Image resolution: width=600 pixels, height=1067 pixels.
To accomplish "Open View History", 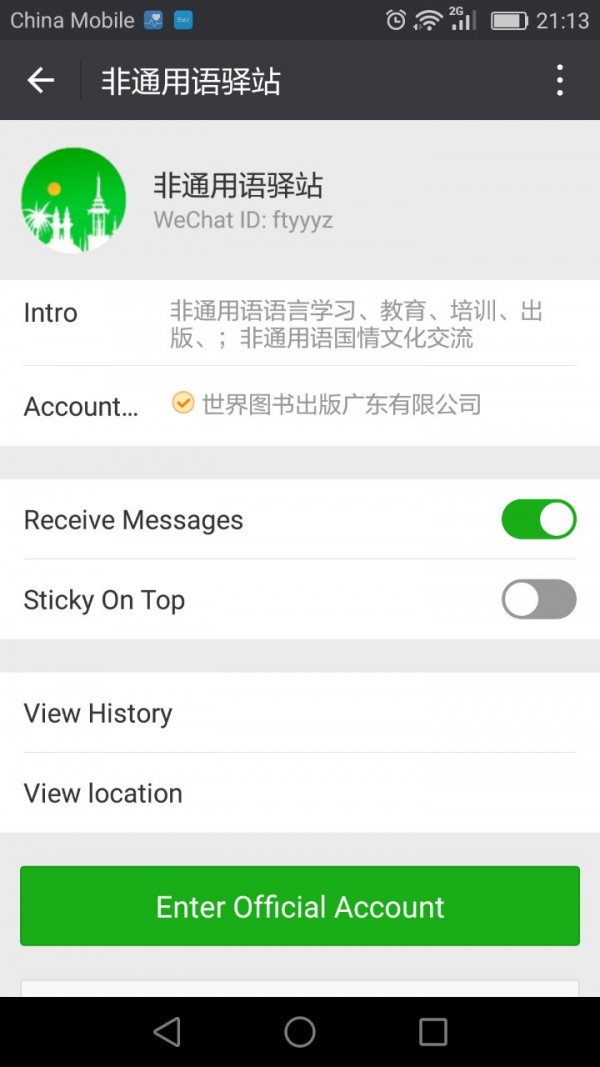I will (x=300, y=712).
